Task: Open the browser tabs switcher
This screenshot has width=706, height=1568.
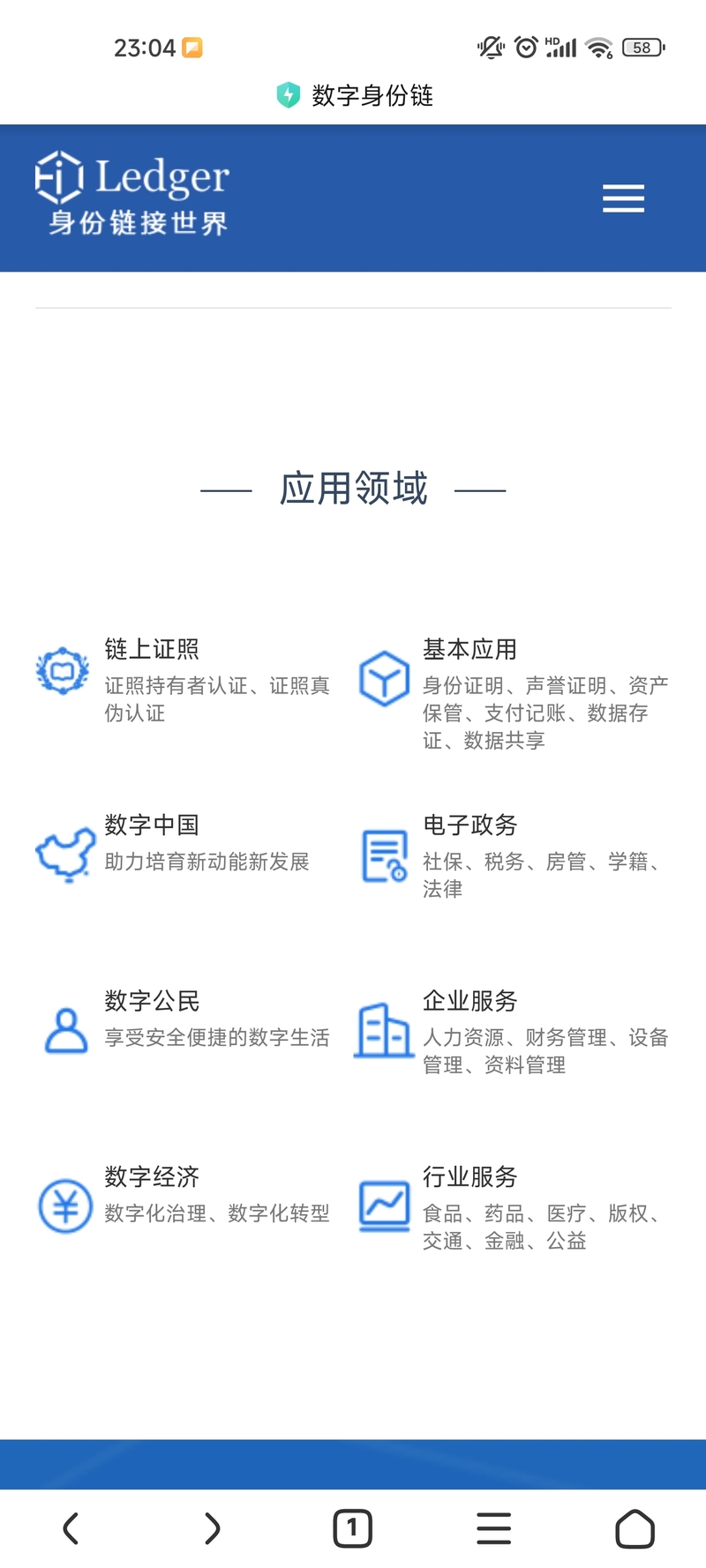Action: point(352,1528)
